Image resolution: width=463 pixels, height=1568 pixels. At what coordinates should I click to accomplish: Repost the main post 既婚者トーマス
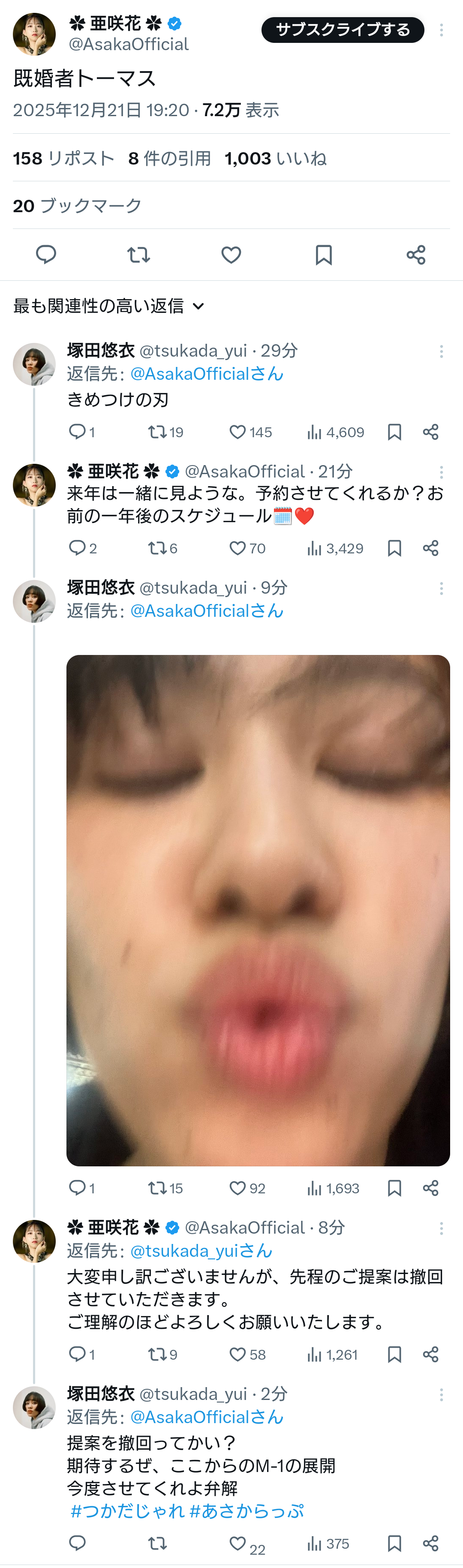coord(139,255)
